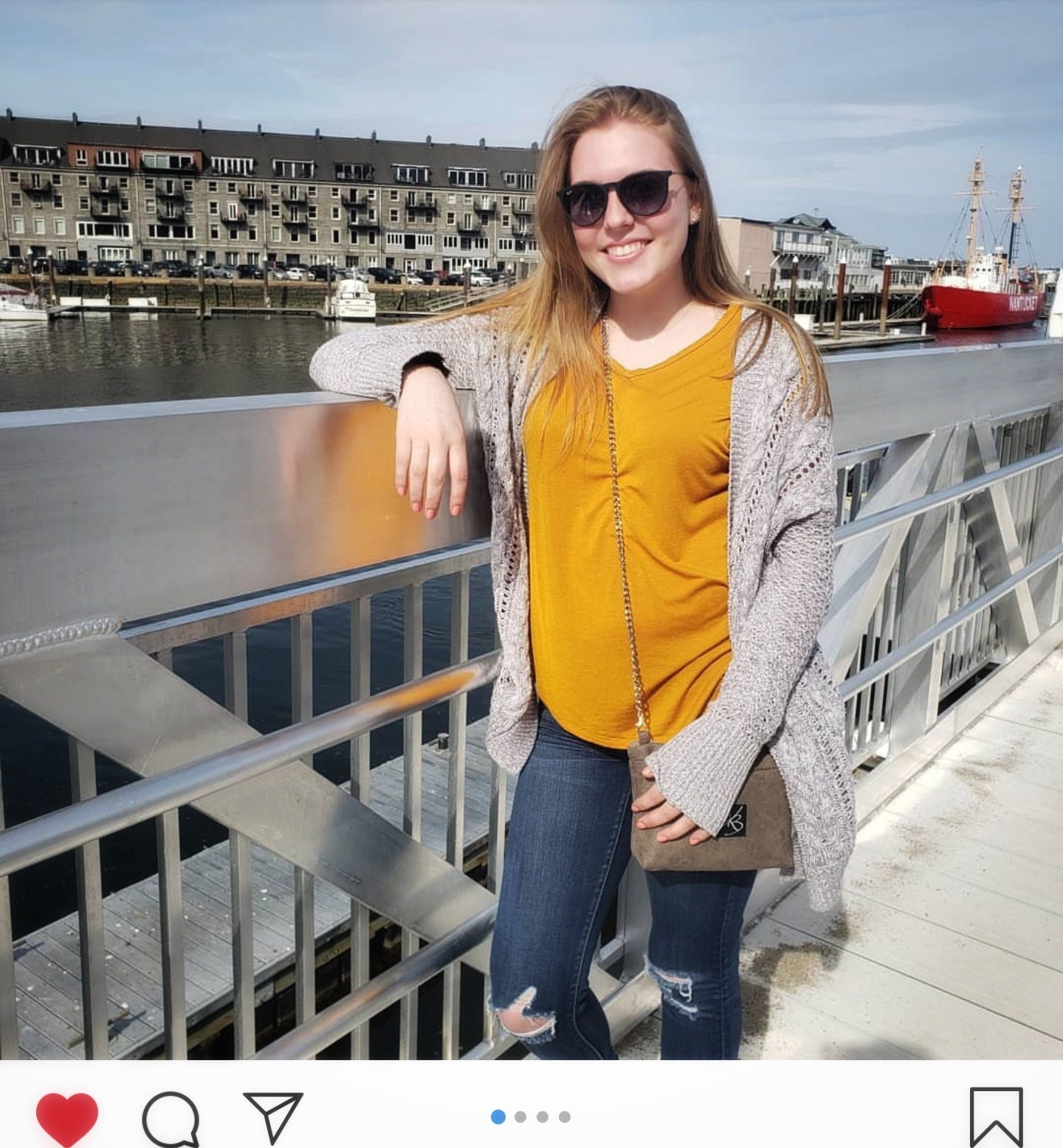Share the post via the paper plane icon
Screen dimensions: 1063x1148
272,1116
